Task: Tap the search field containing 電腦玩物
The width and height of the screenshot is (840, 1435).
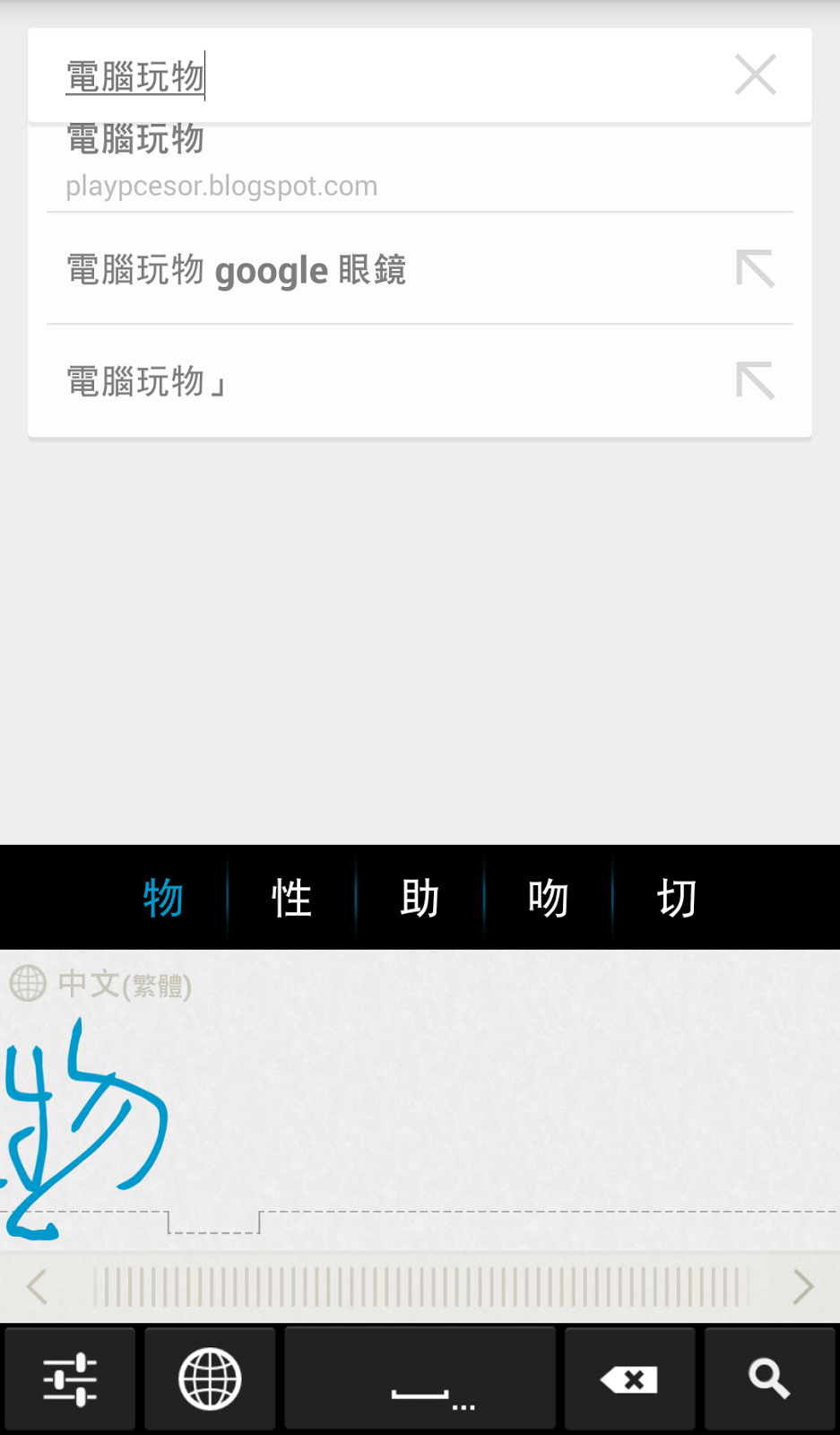Action: coord(377,76)
